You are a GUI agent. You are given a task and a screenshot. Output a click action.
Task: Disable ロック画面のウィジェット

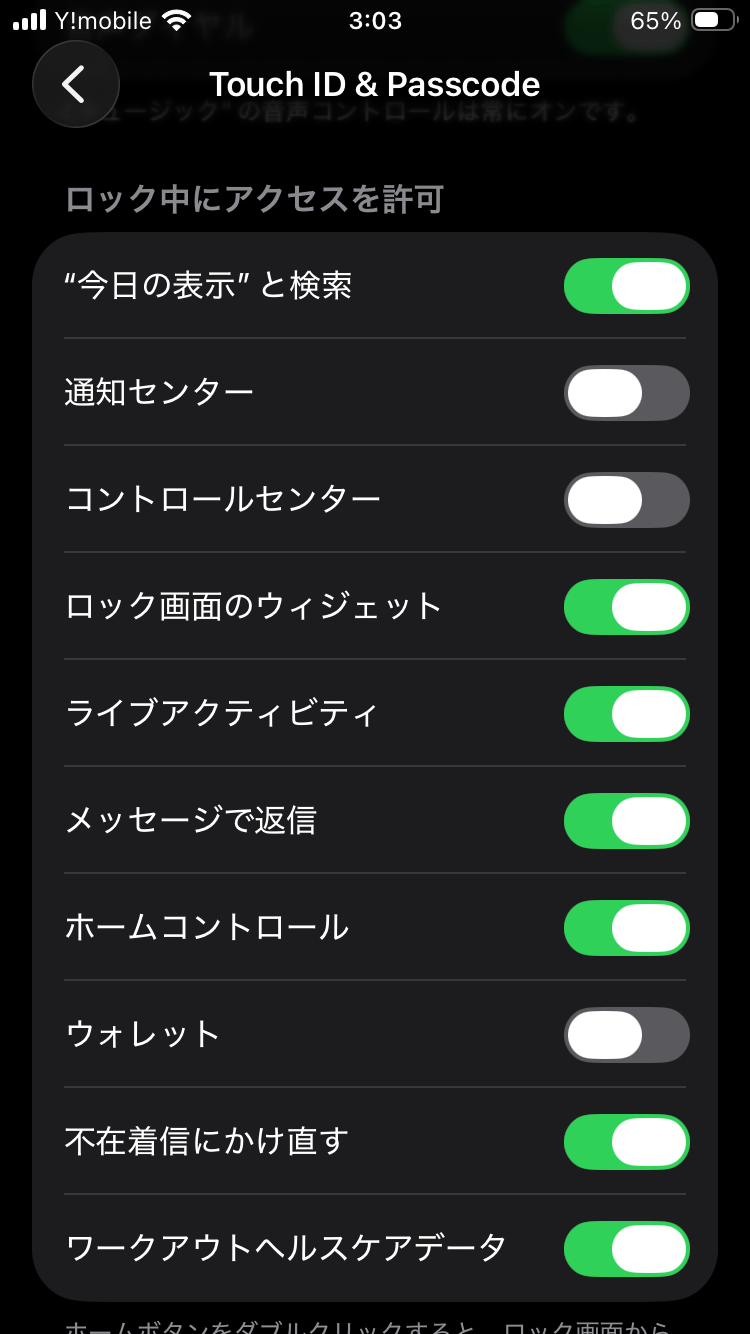[626, 607]
